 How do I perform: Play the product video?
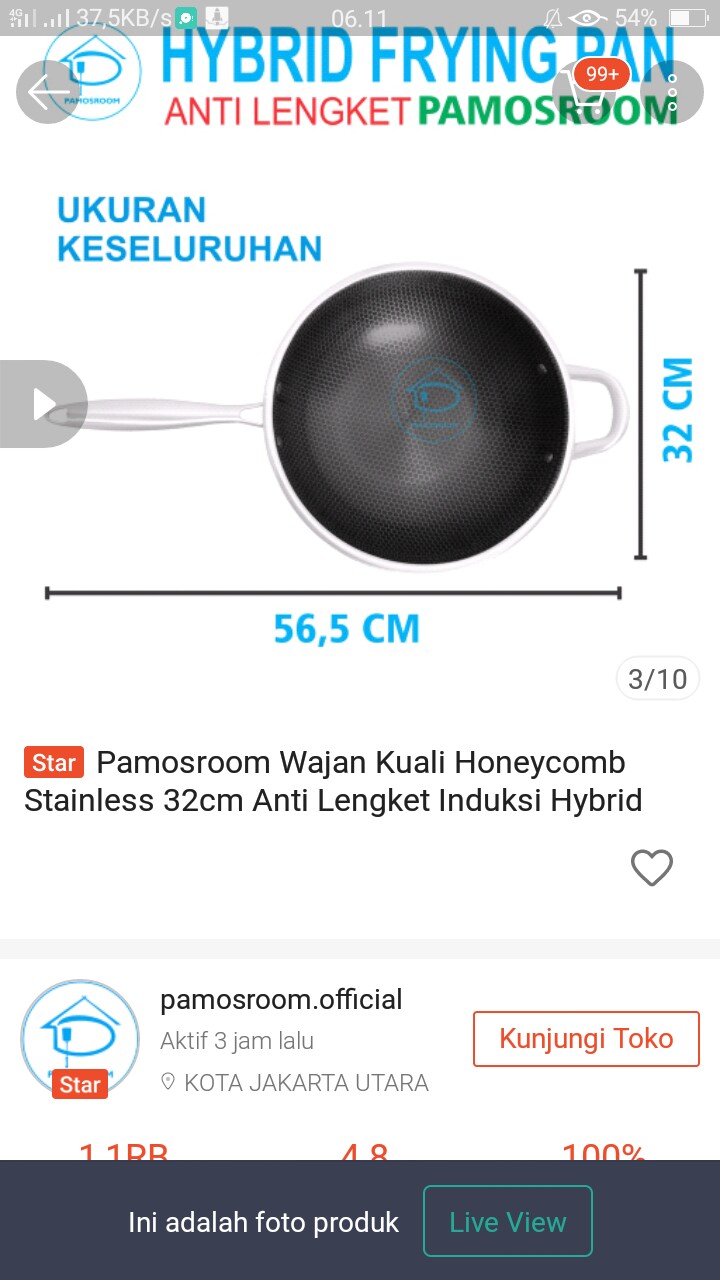coord(43,403)
